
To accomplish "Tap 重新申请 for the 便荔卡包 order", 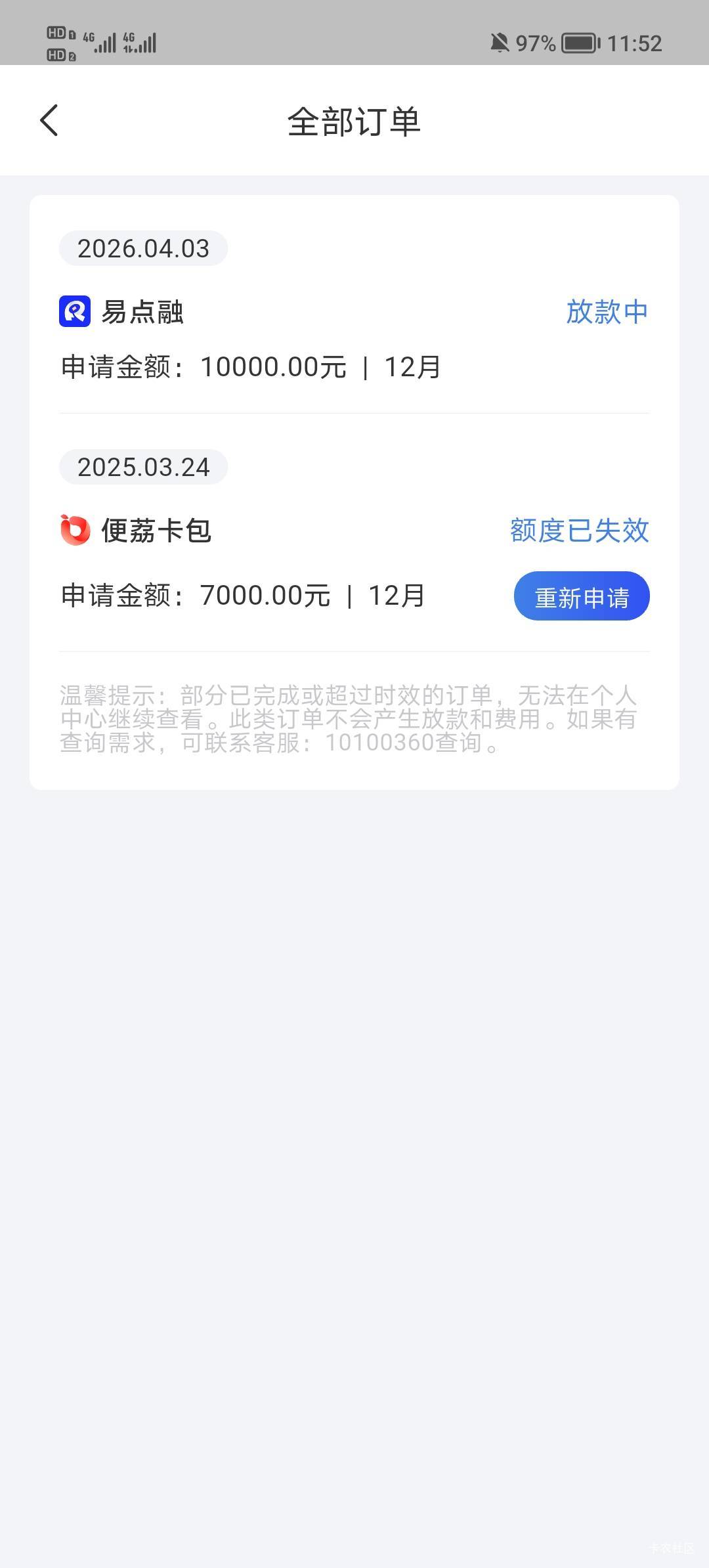I will coord(581,596).
